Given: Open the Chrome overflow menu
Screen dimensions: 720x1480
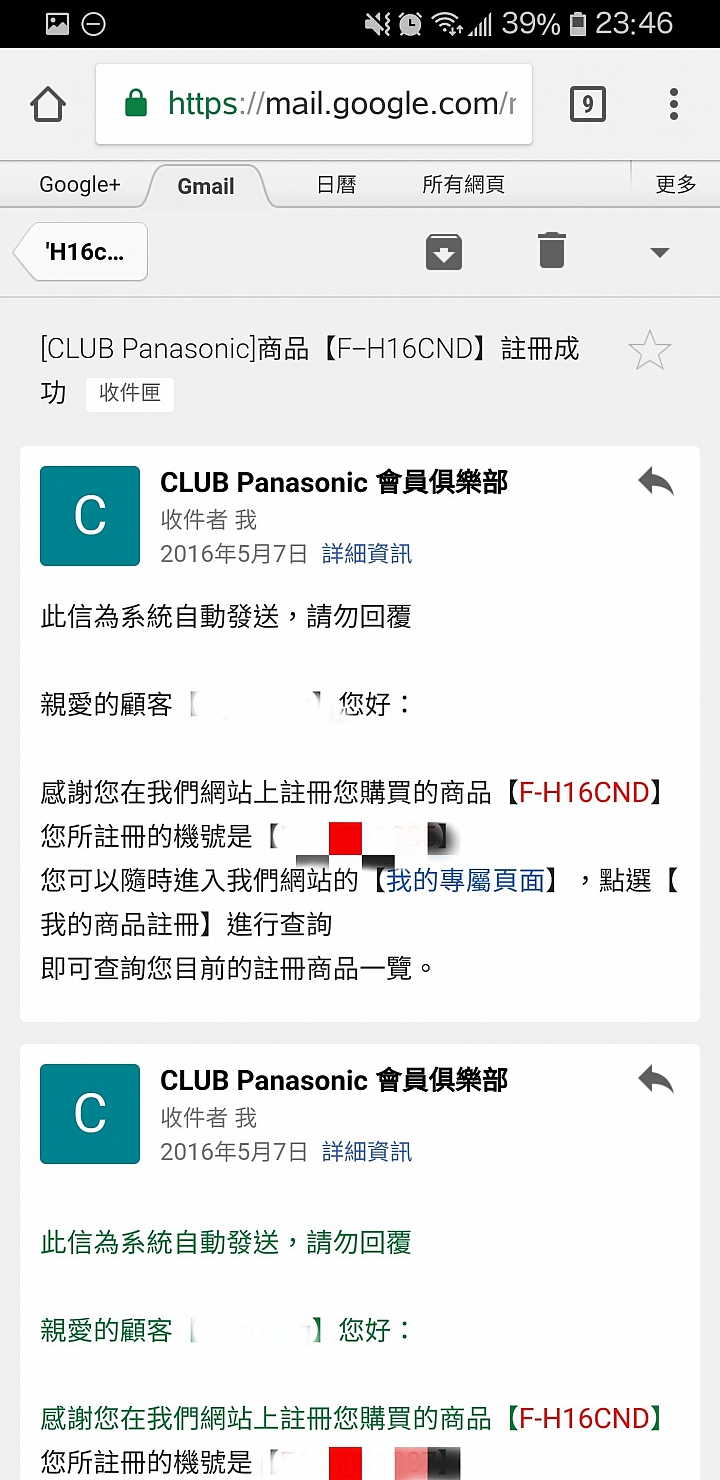Looking at the screenshot, I should (x=674, y=104).
